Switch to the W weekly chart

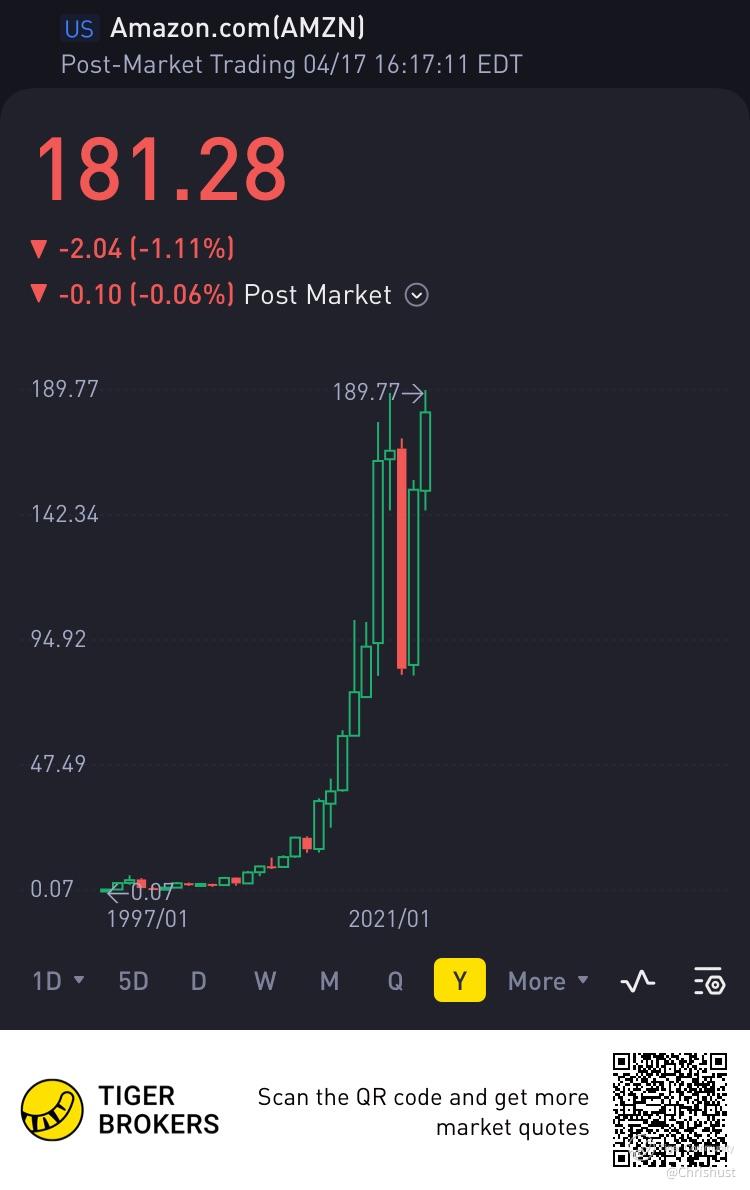click(264, 981)
